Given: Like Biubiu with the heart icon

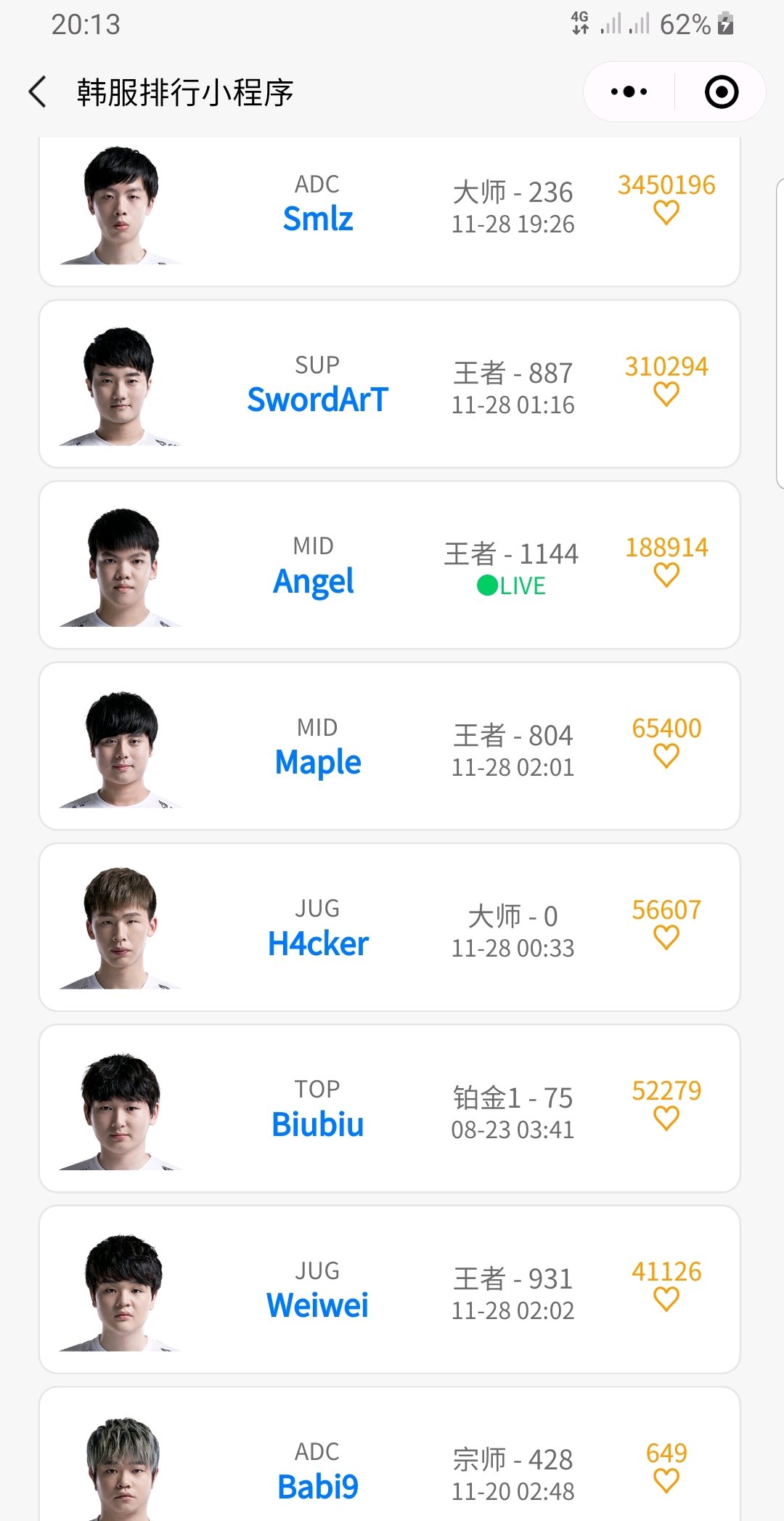Looking at the screenshot, I should (666, 1119).
